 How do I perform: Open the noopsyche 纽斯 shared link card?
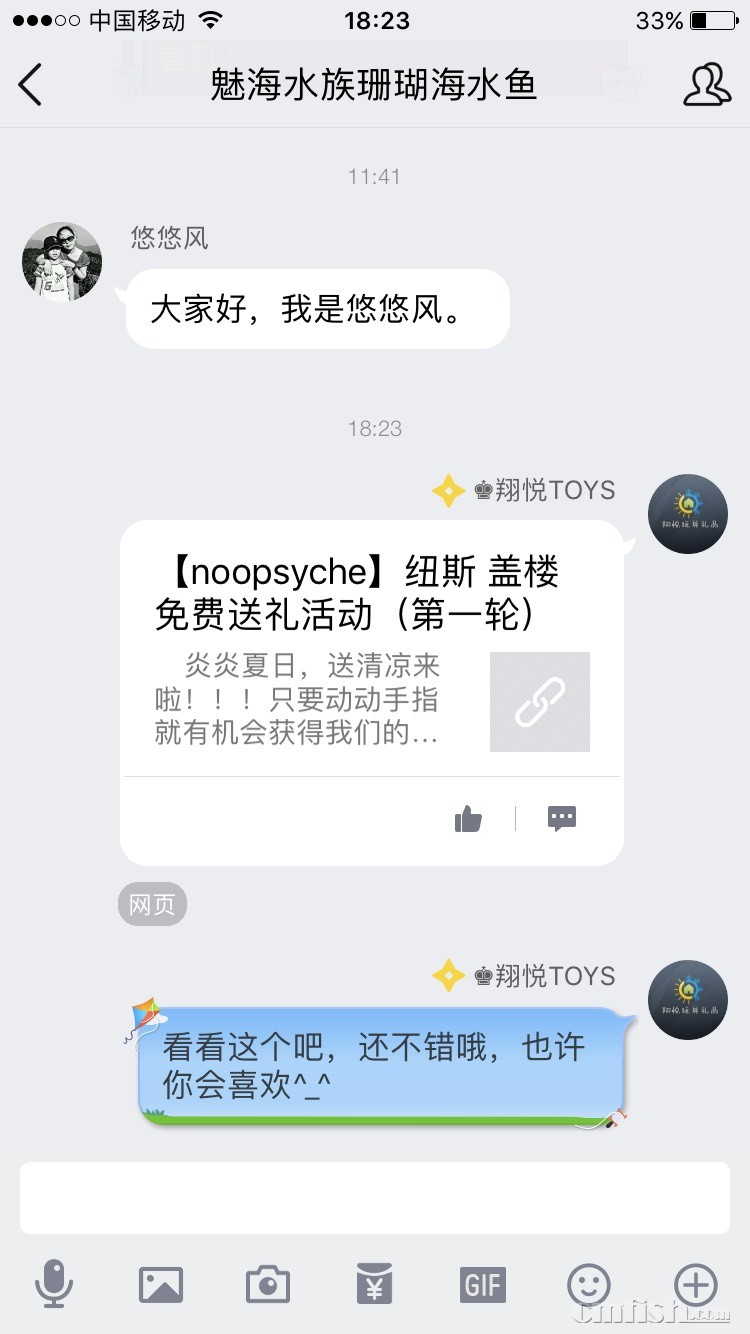click(370, 650)
